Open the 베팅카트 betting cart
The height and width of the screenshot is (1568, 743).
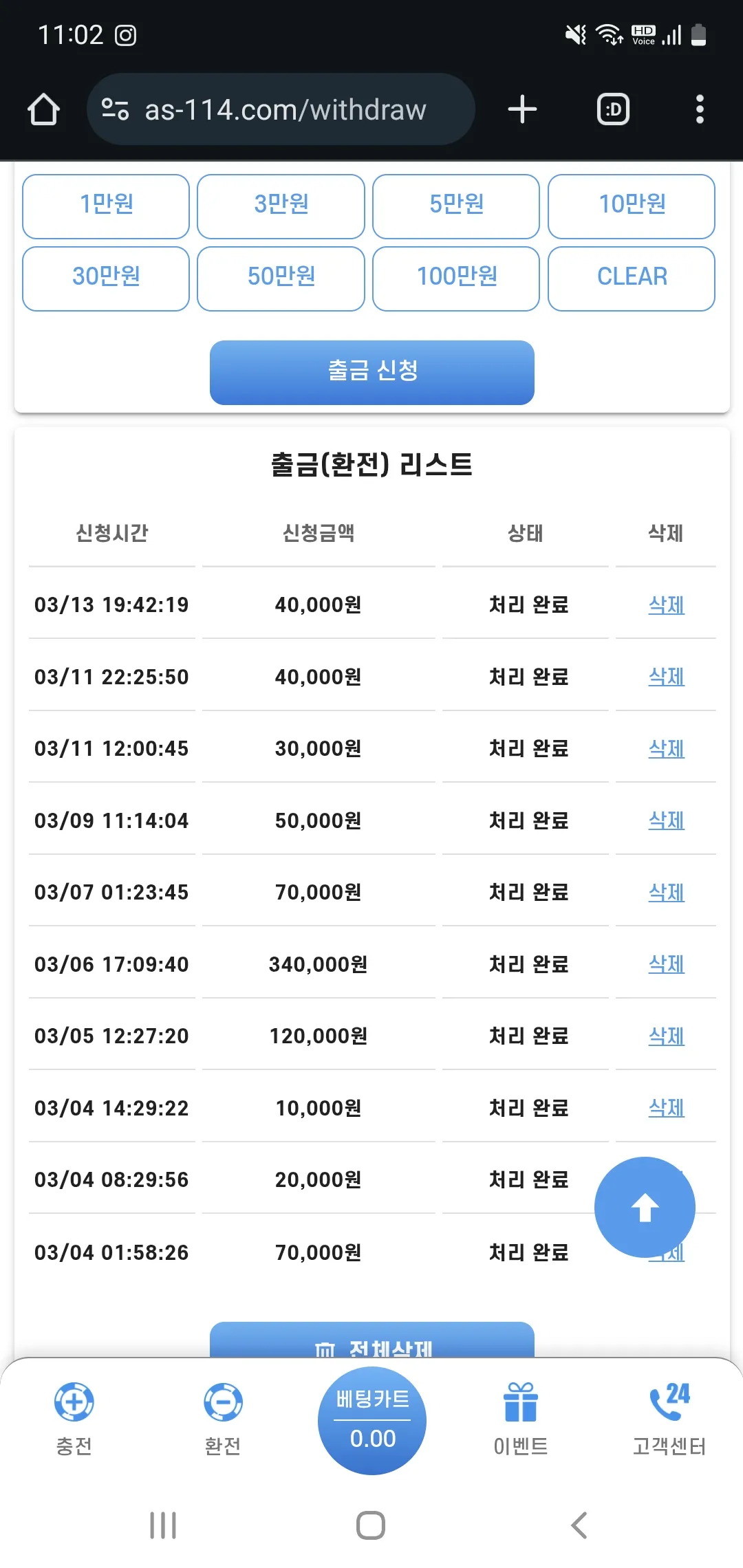[372, 1421]
